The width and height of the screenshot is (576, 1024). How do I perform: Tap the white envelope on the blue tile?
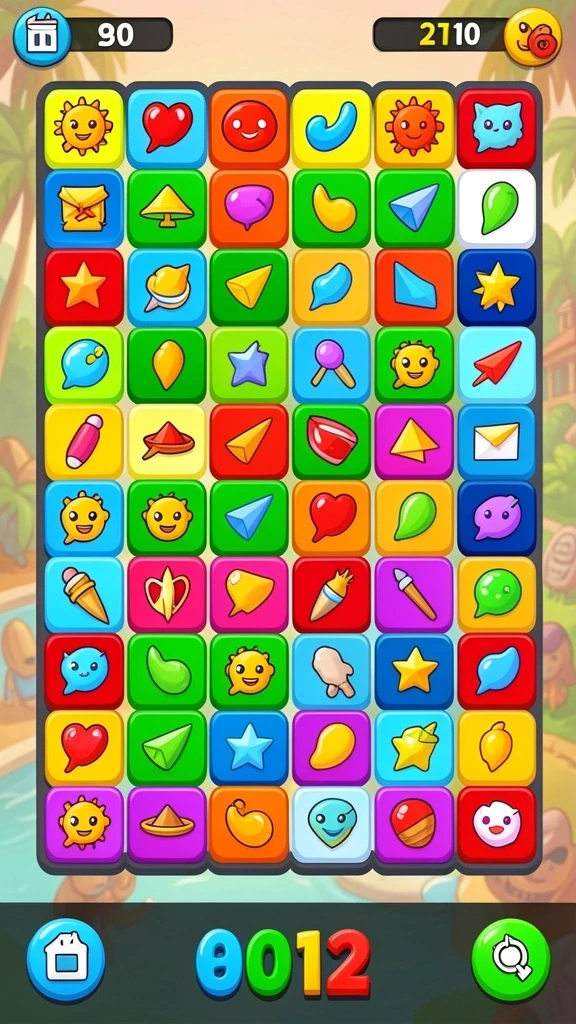point(496,442)
